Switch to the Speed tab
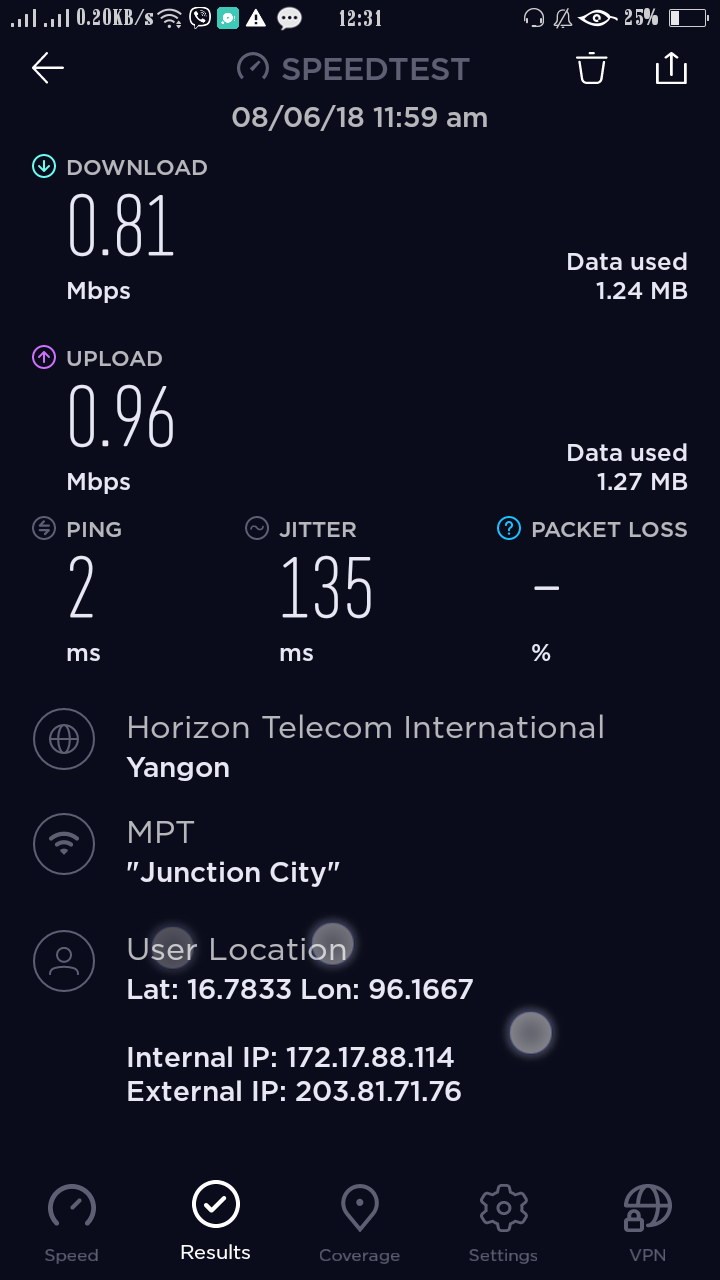720x1280 pixels. (72, 1222)
